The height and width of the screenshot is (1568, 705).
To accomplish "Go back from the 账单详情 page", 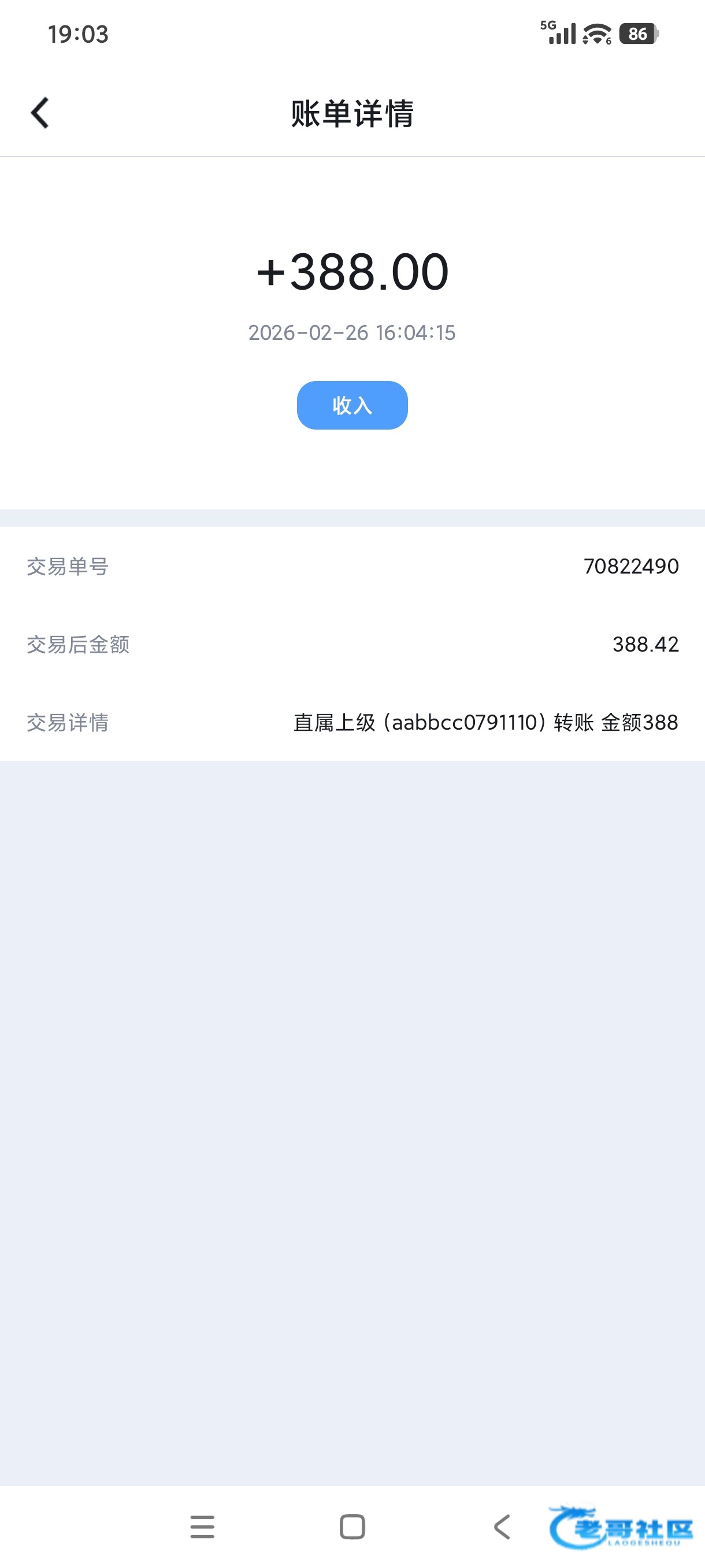I will coord(40,113).
